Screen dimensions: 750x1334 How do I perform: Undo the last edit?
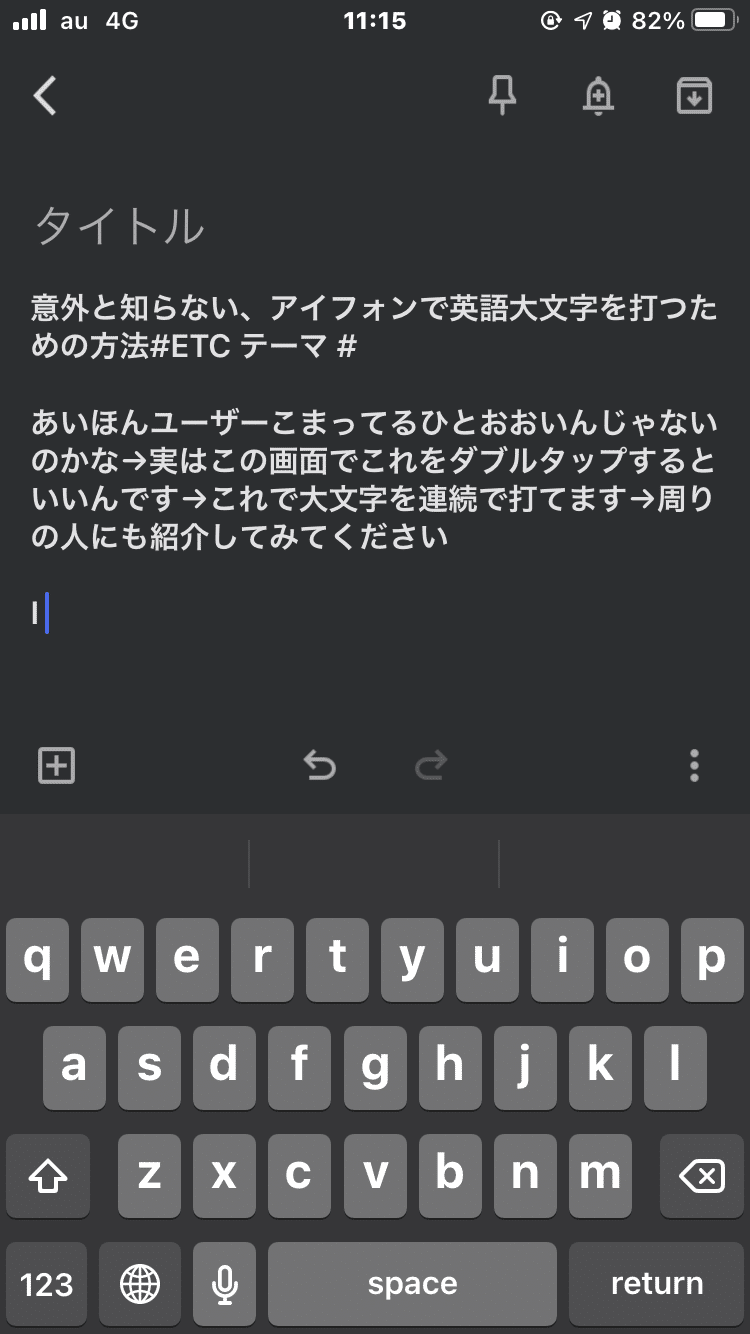point(320,766)
